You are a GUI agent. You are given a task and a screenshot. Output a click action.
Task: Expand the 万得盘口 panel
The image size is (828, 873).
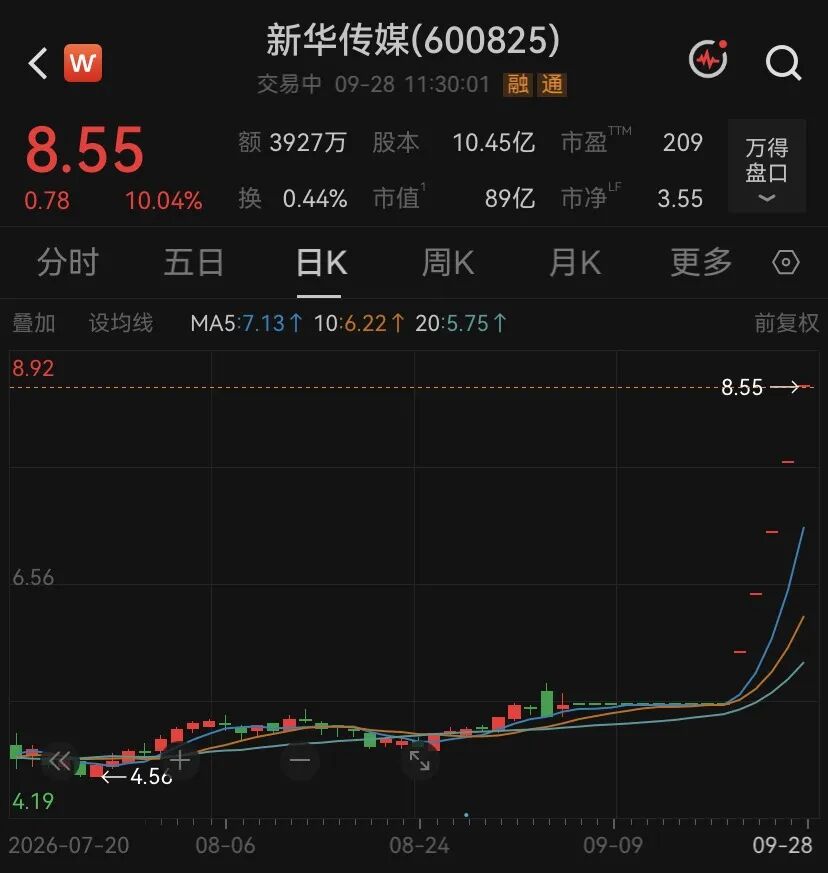tap(767, 166)
